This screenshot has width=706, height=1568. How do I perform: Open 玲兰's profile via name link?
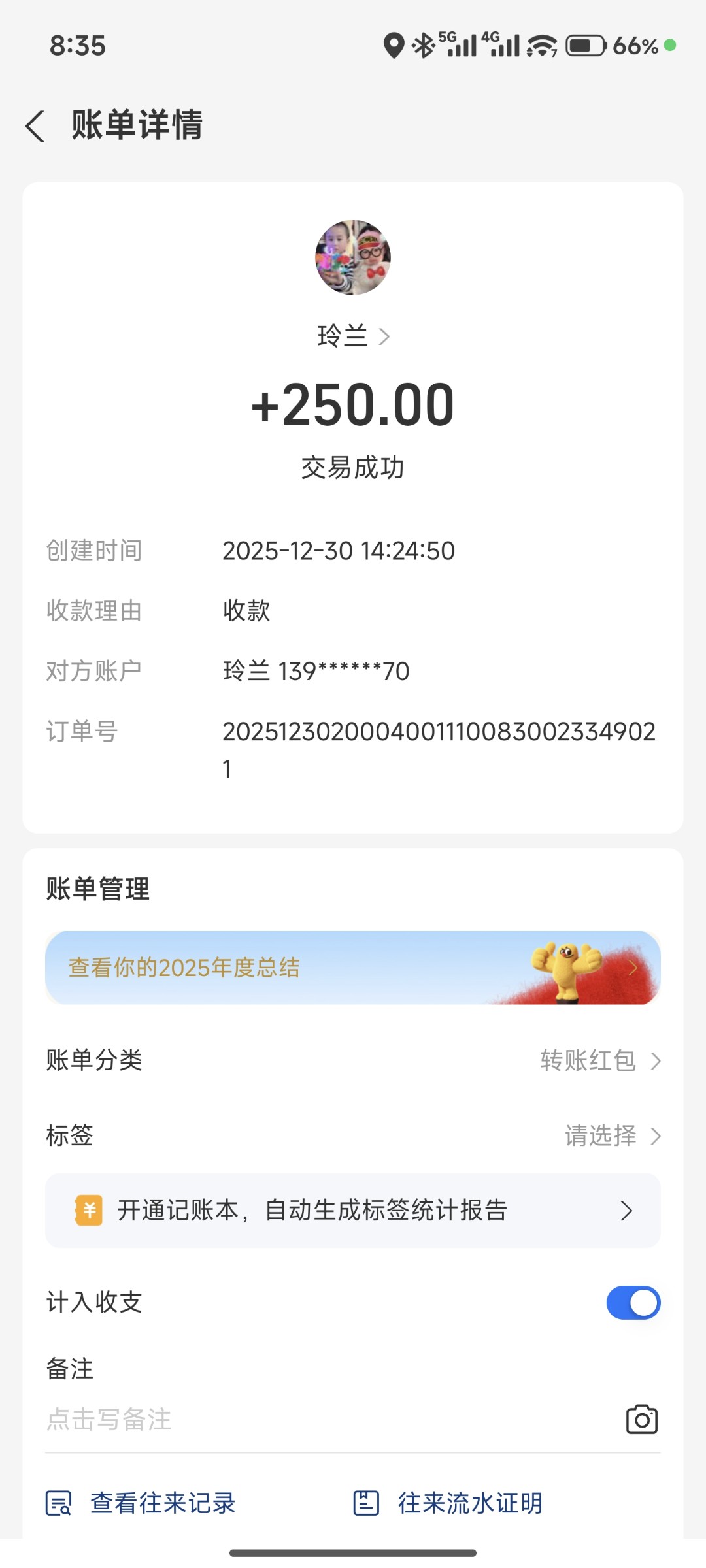(x=353, y=336)
